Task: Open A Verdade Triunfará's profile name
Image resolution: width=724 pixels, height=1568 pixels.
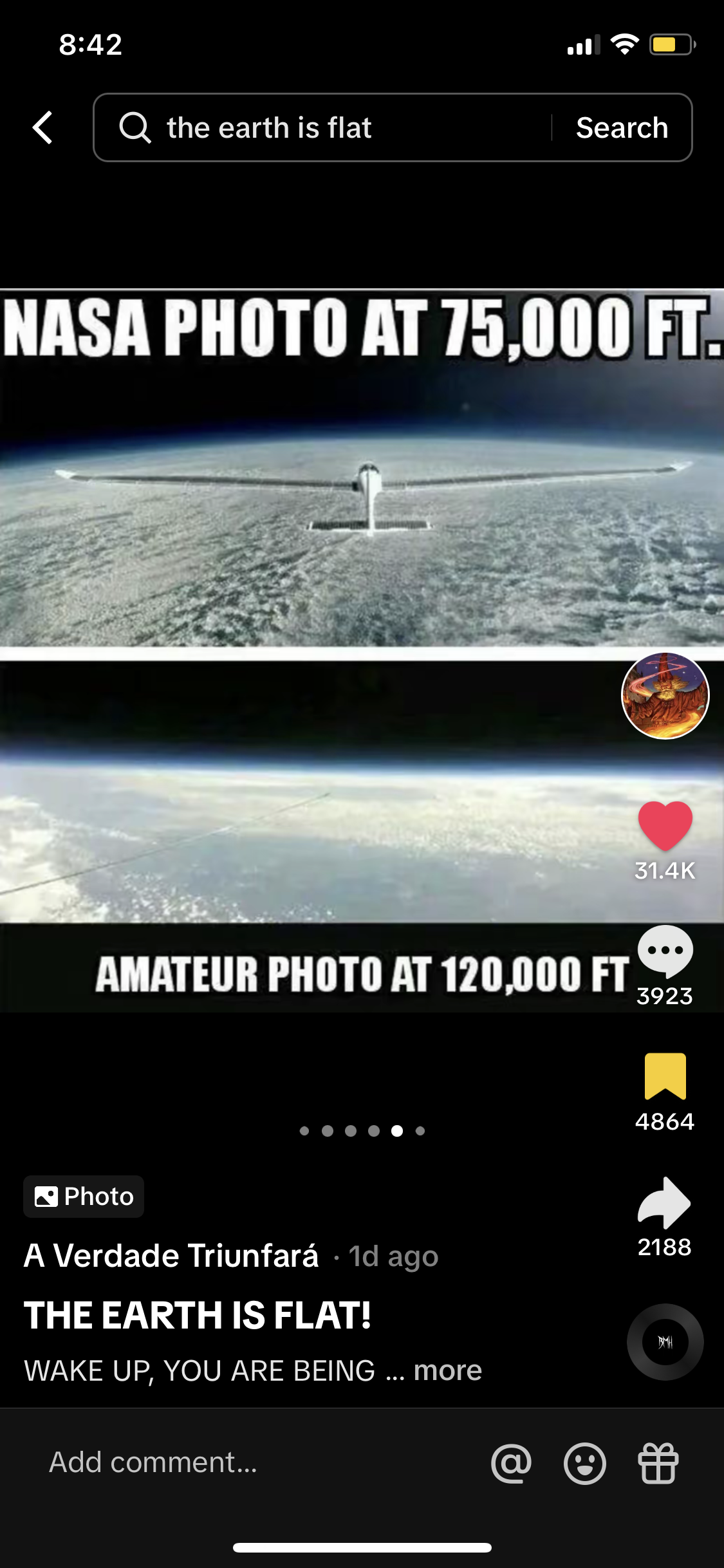Action: click(x=171, y=1256)
